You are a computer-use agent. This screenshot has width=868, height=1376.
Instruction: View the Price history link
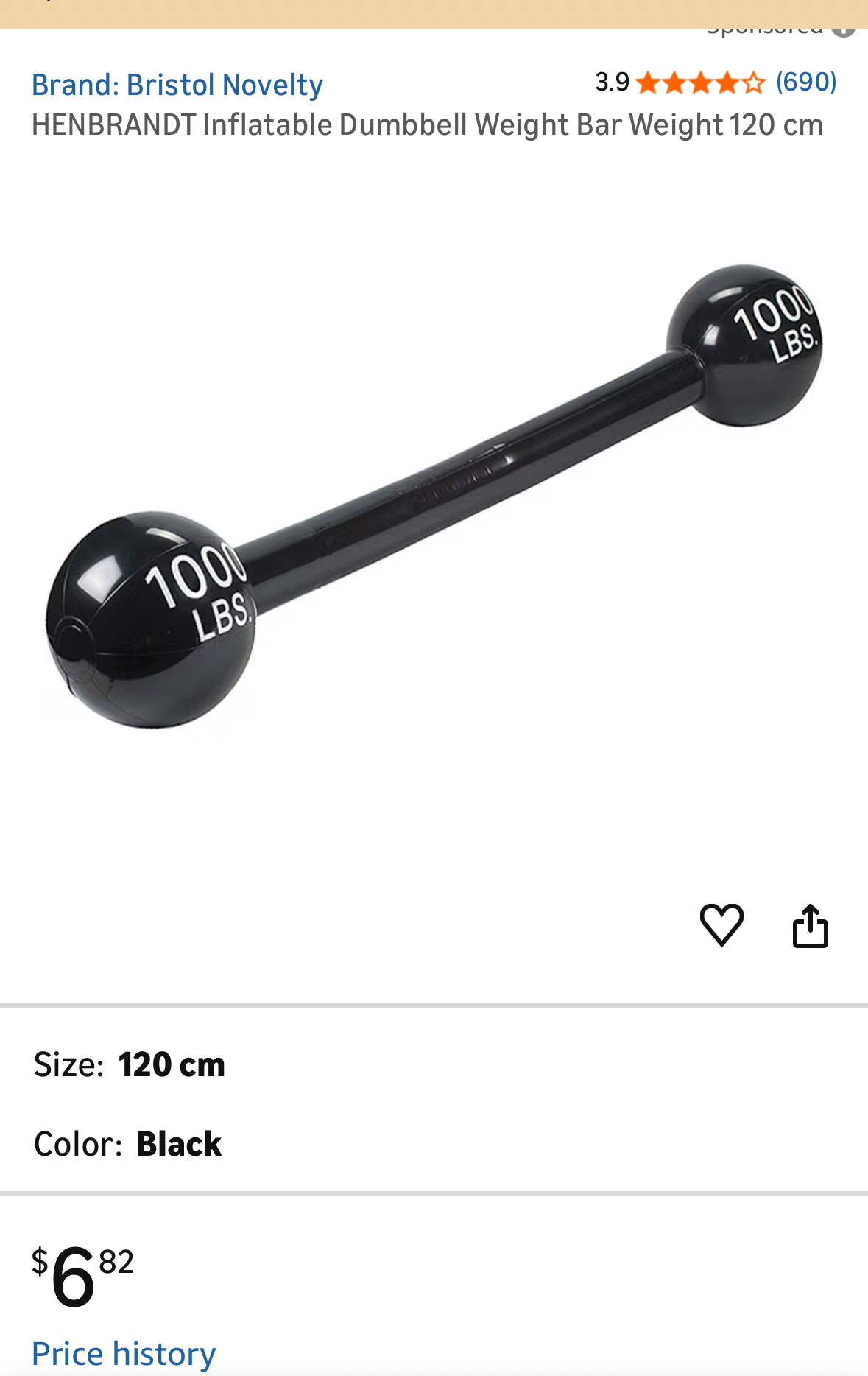coord(124,1354)
